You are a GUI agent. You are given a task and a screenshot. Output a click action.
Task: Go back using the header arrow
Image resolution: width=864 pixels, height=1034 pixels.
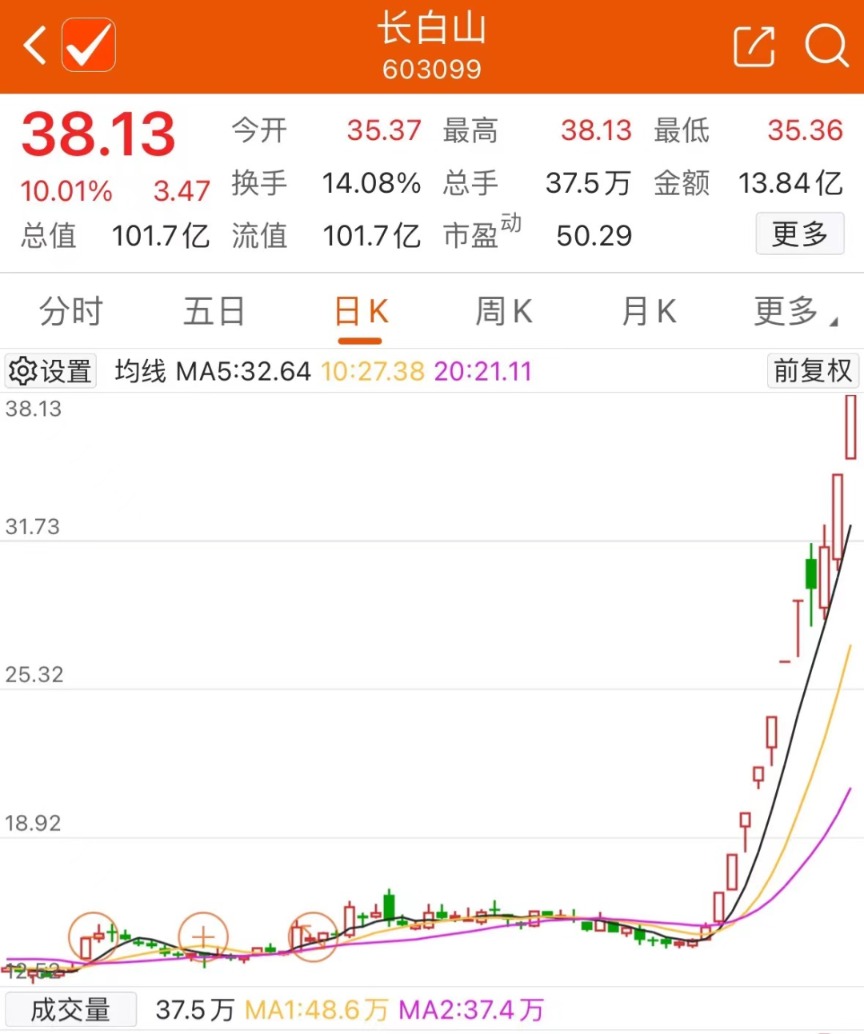point(35,45)
